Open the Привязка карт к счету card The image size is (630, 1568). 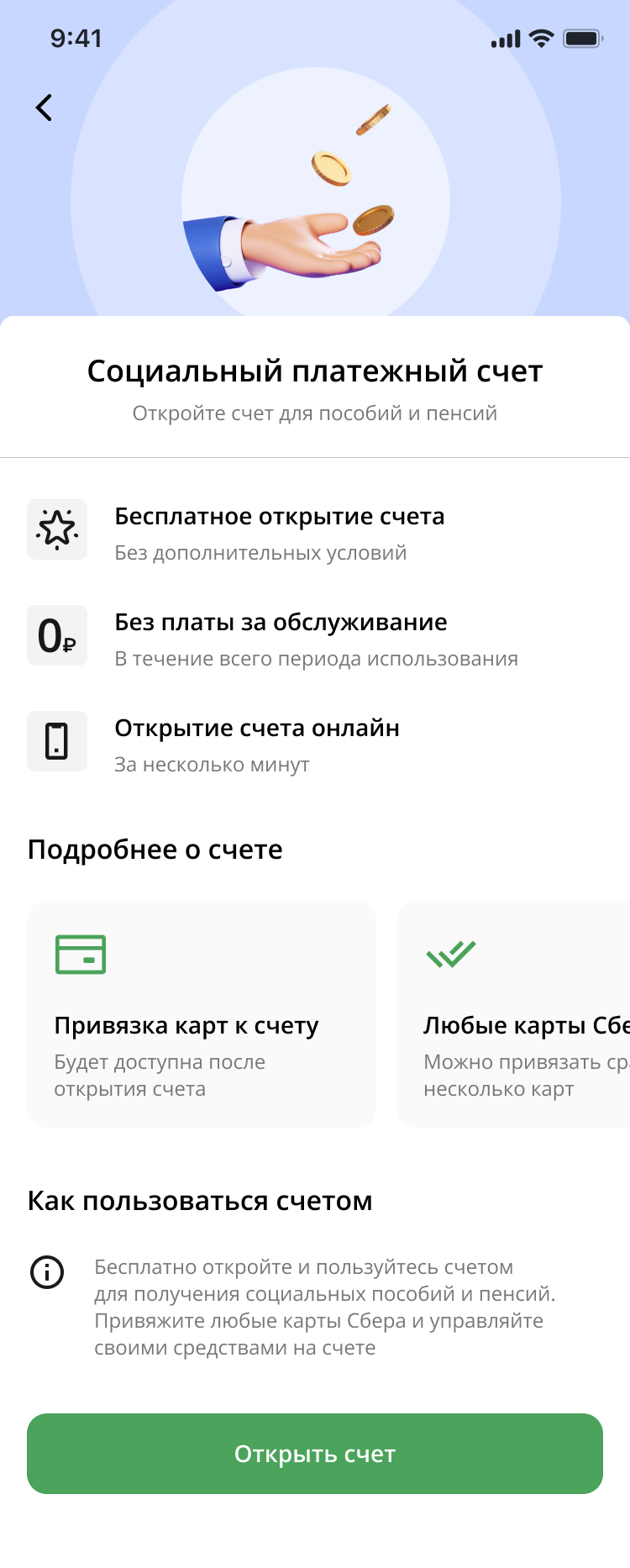[x=202, y=1013]
